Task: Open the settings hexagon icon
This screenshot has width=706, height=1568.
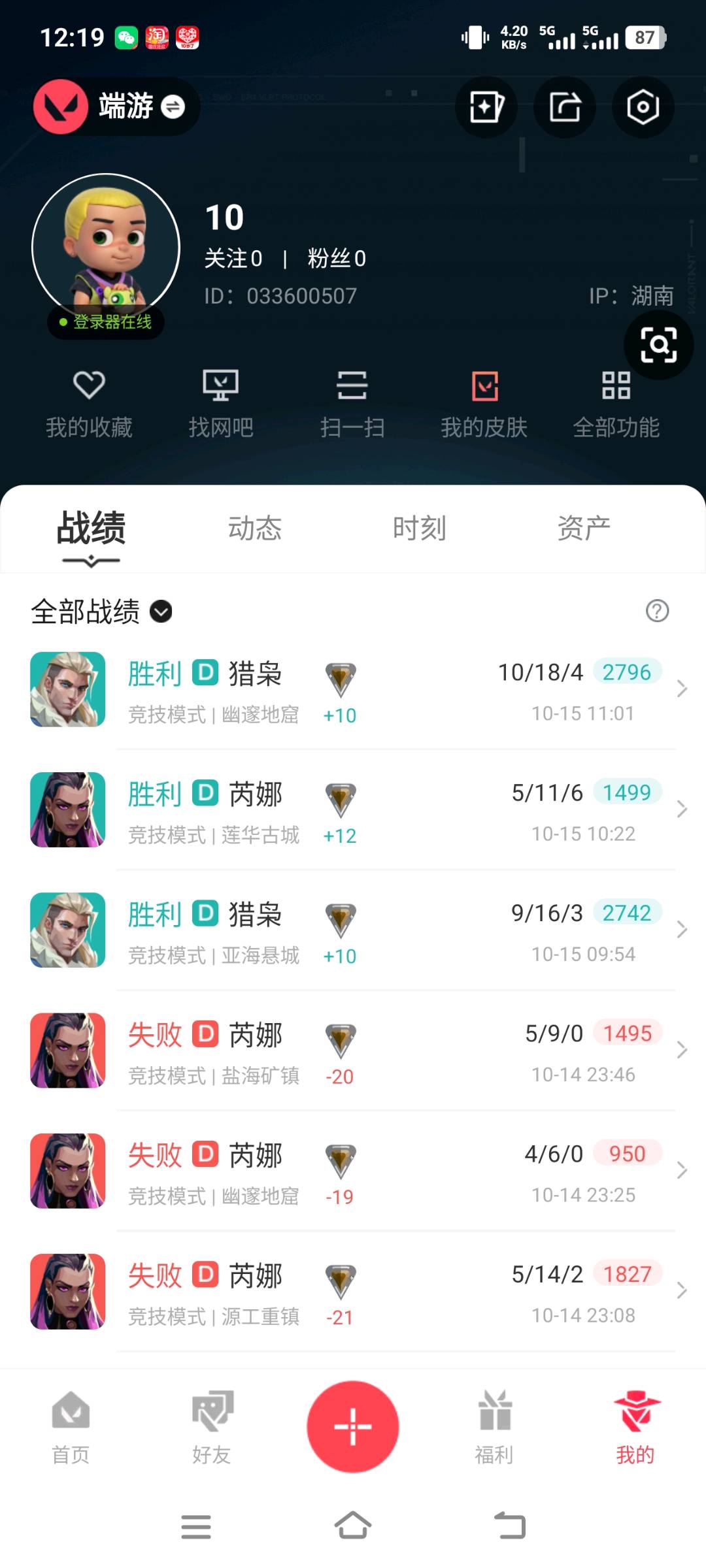Action: (x=643, y=107)
